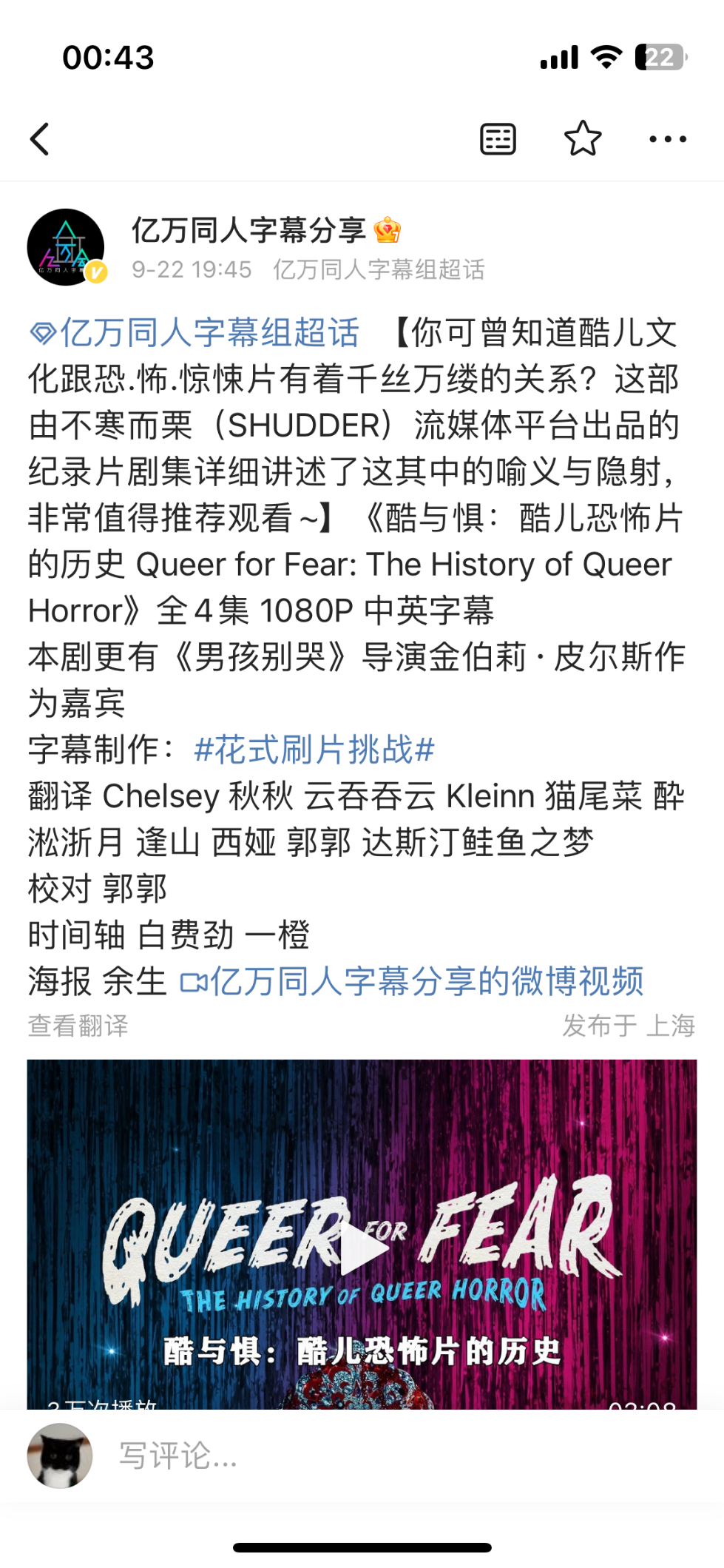This screenshot has height=1568, width=724.
Task: Open the 亿万同人字幕分享 username
Action: [248, 230]
